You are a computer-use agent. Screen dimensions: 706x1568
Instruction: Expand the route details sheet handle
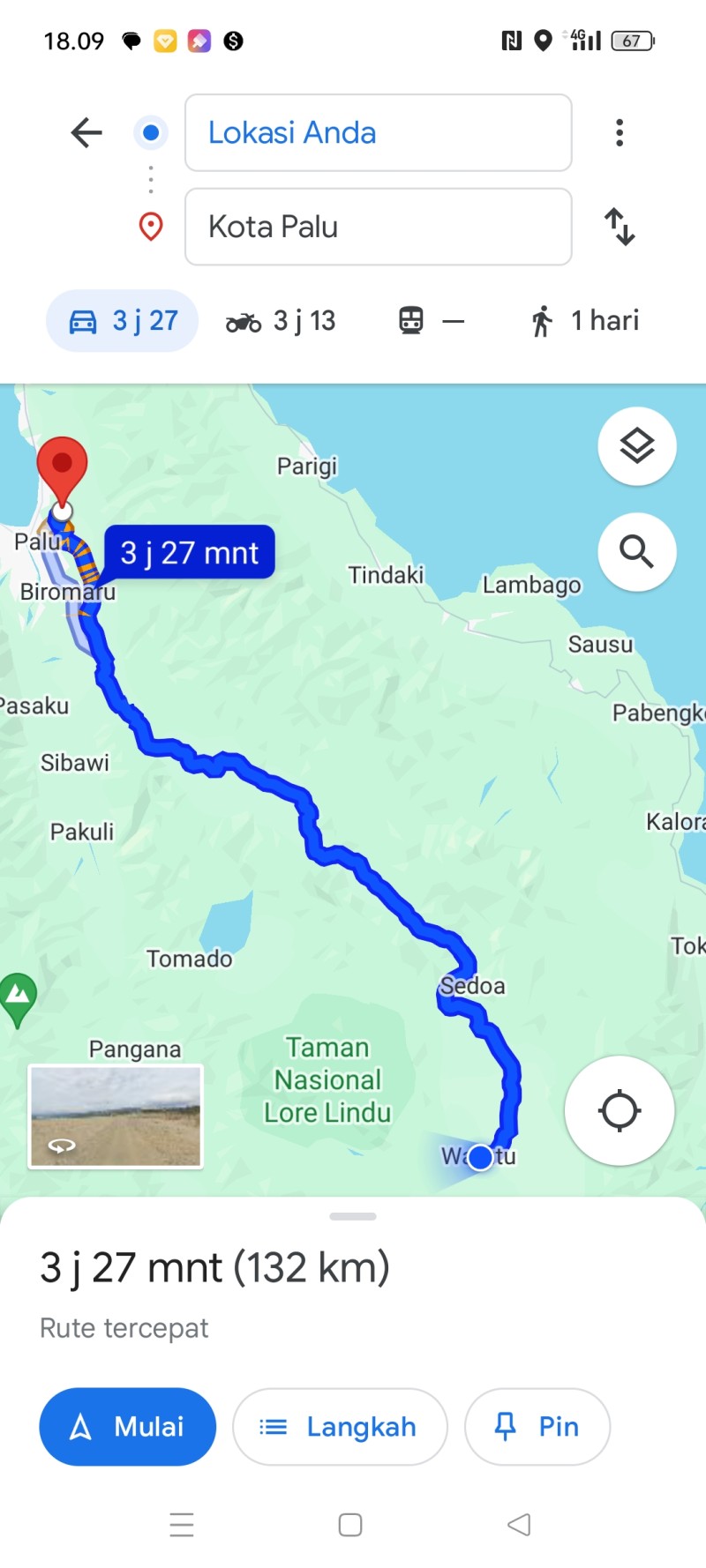(x=353, y=1216)
